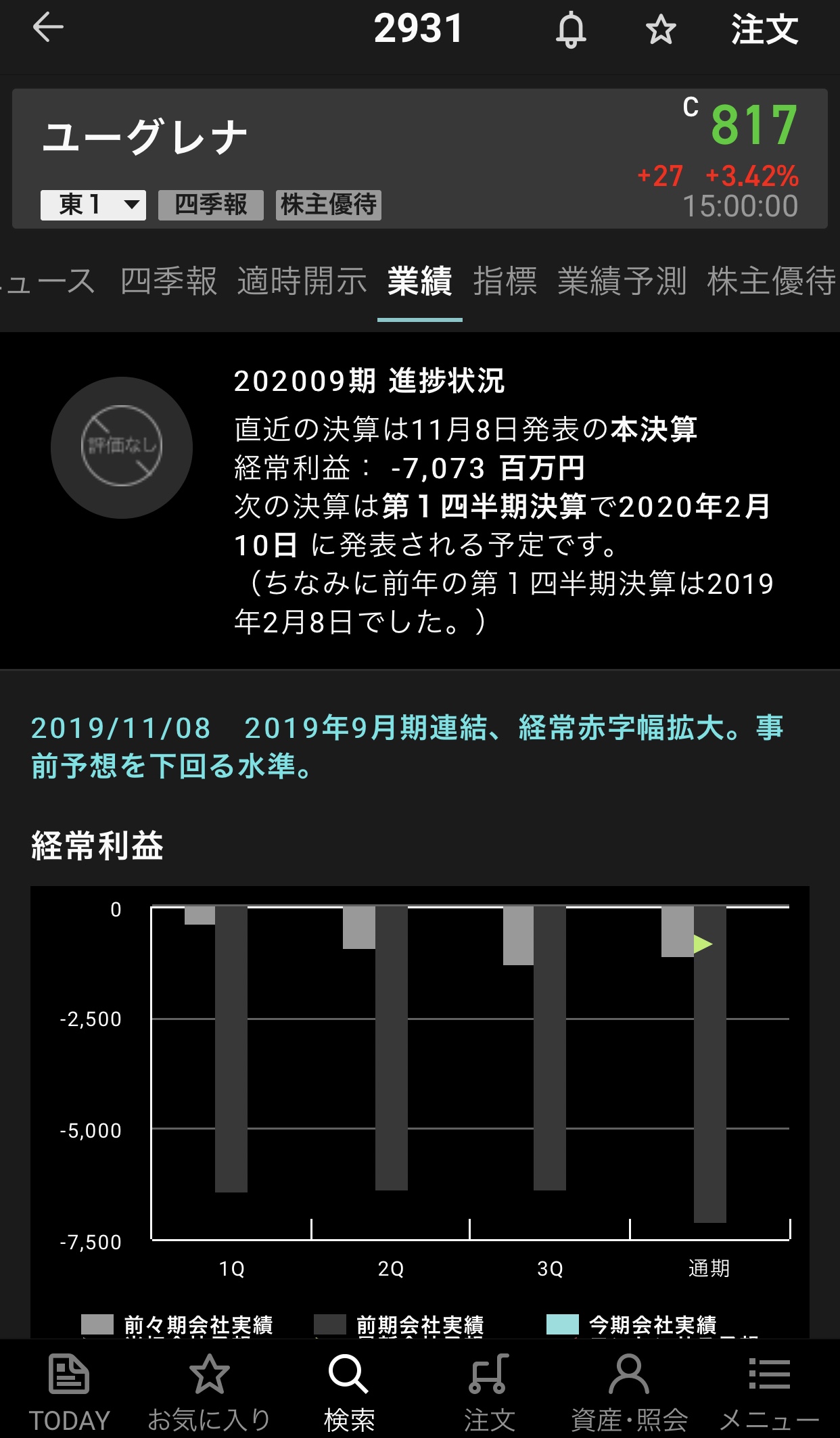This screenshot has width=840, height=1438.
Task: Expand the 東1 market dropdown
Action: 93,204
